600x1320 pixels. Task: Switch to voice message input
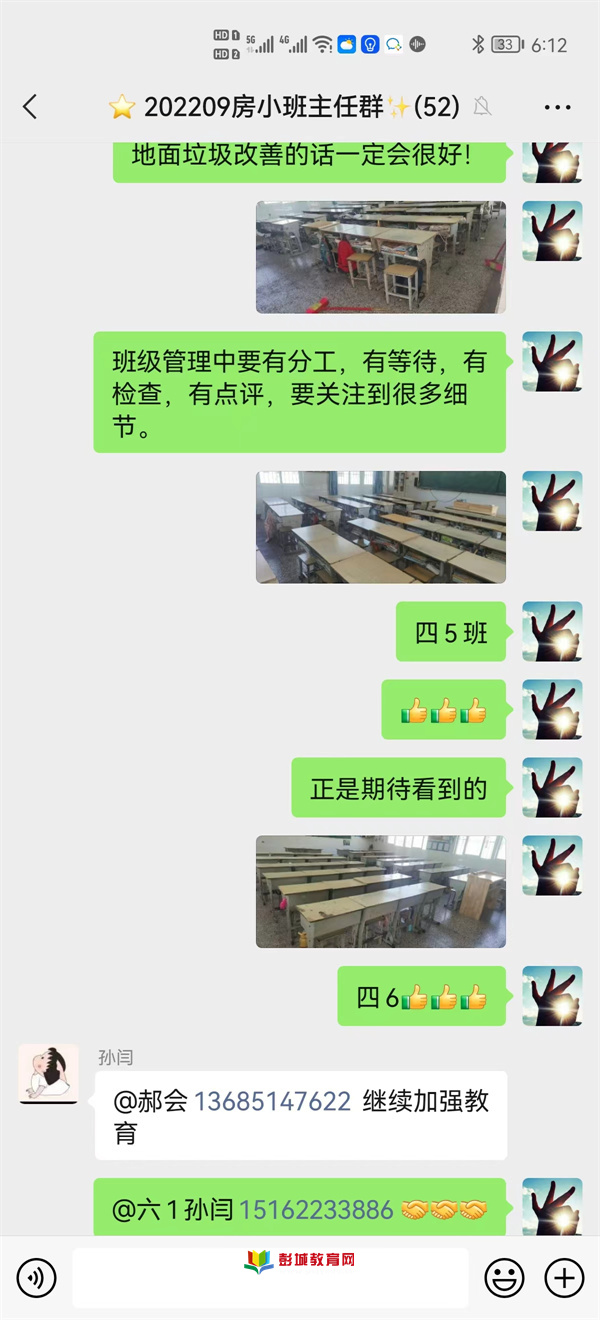[x=37, y=1277]
